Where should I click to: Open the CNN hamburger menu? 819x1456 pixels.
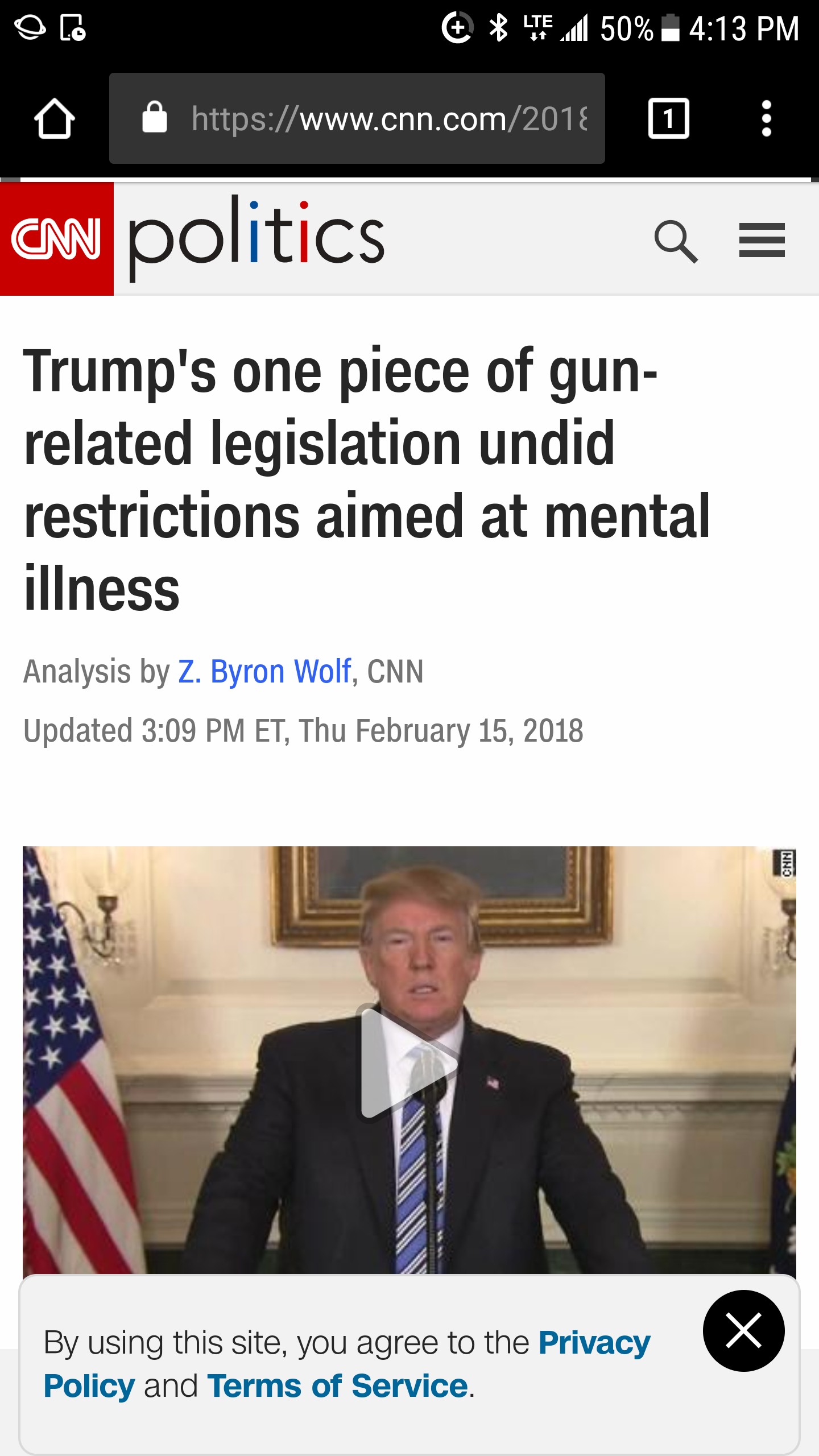(762, 240)
